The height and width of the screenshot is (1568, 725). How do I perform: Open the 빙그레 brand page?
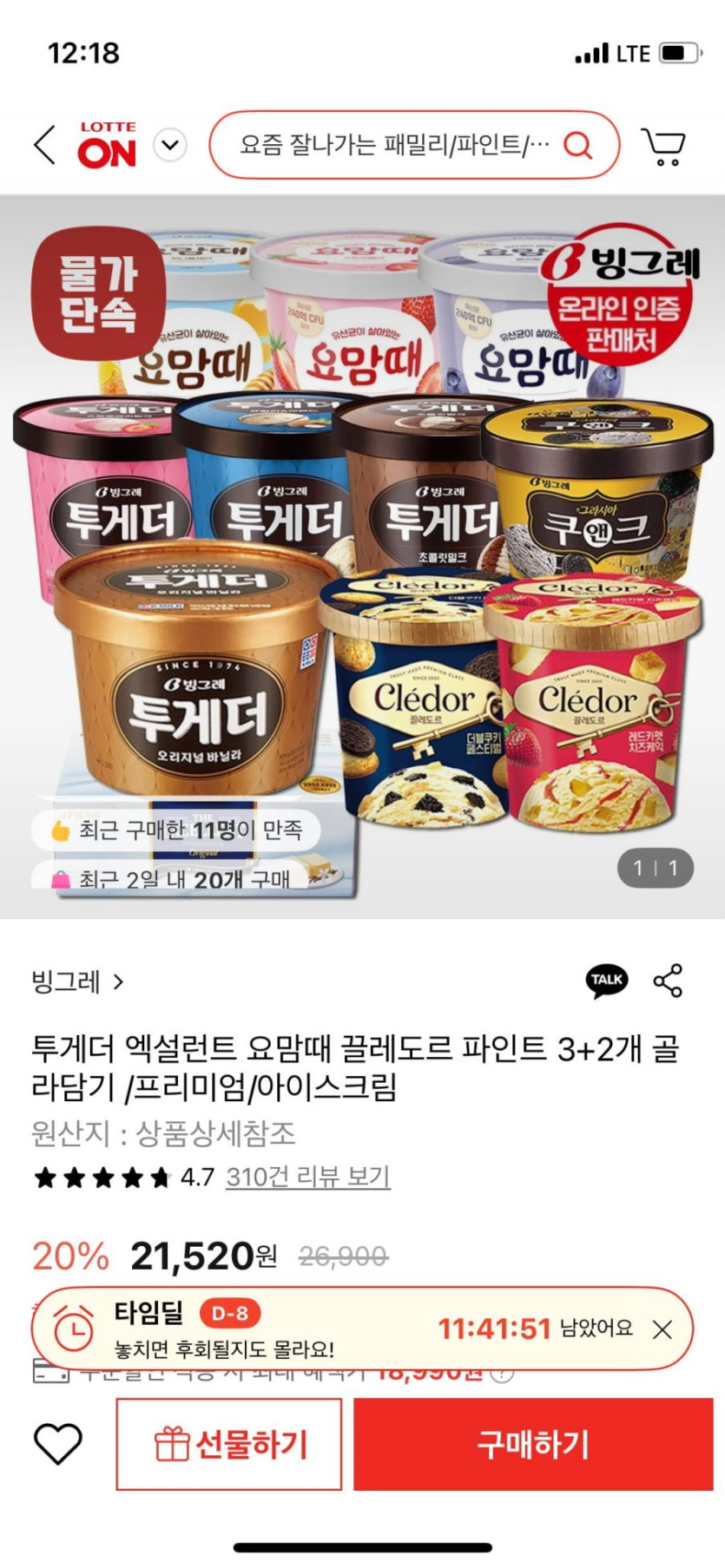click(x=77, y=982)
